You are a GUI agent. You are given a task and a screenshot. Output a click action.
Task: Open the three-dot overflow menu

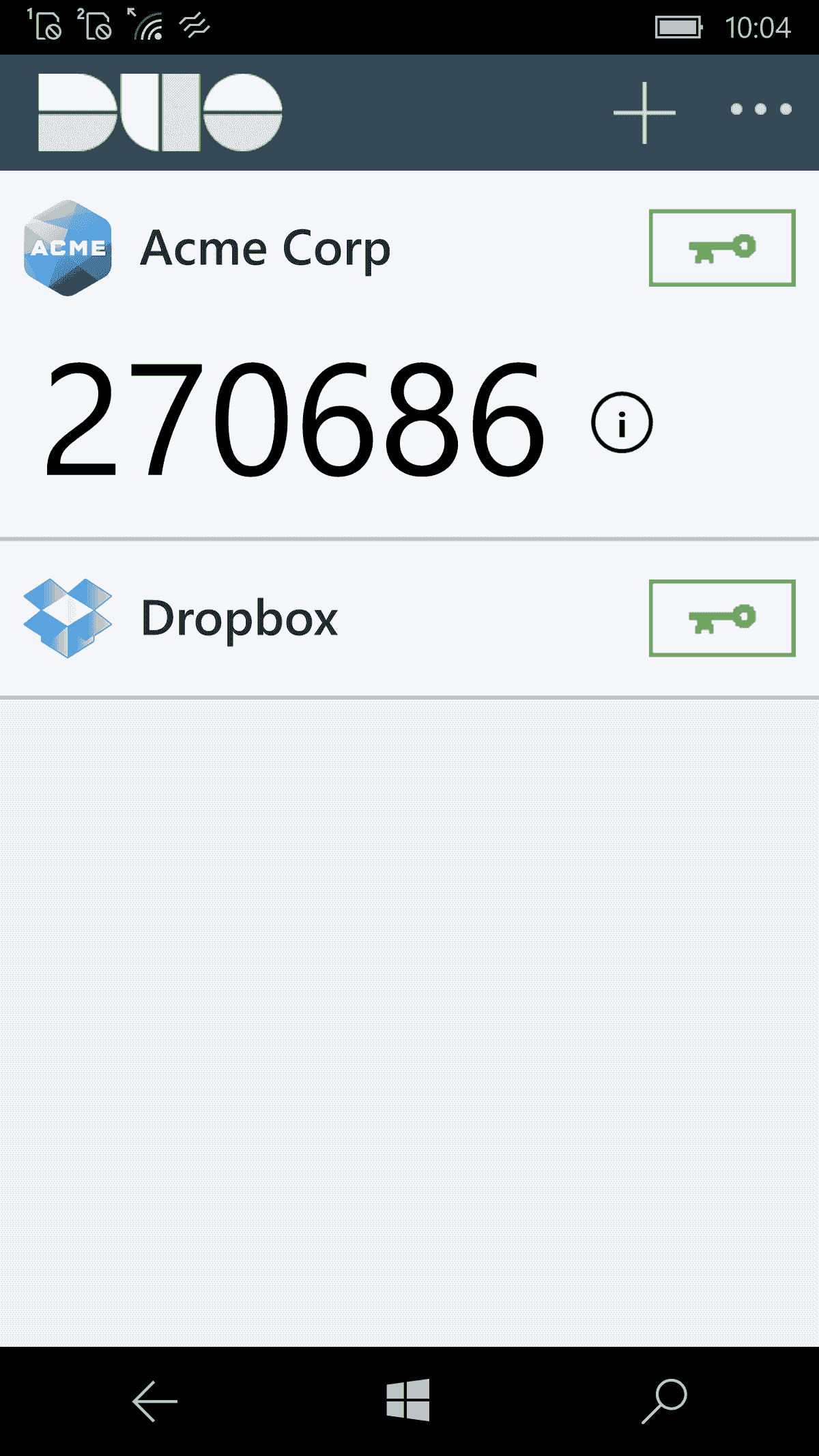pos(760,109)
